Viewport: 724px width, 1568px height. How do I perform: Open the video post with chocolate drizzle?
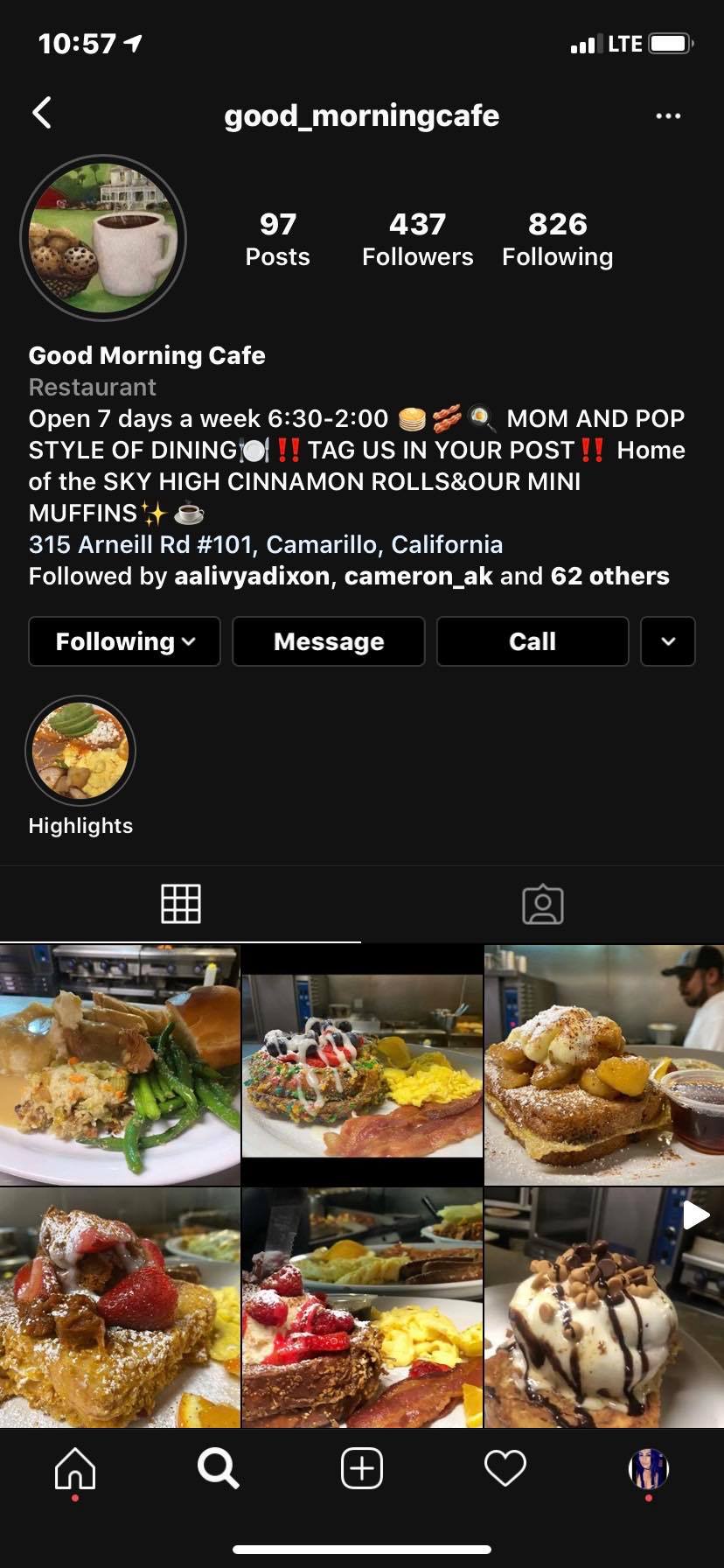point(604,1307)
